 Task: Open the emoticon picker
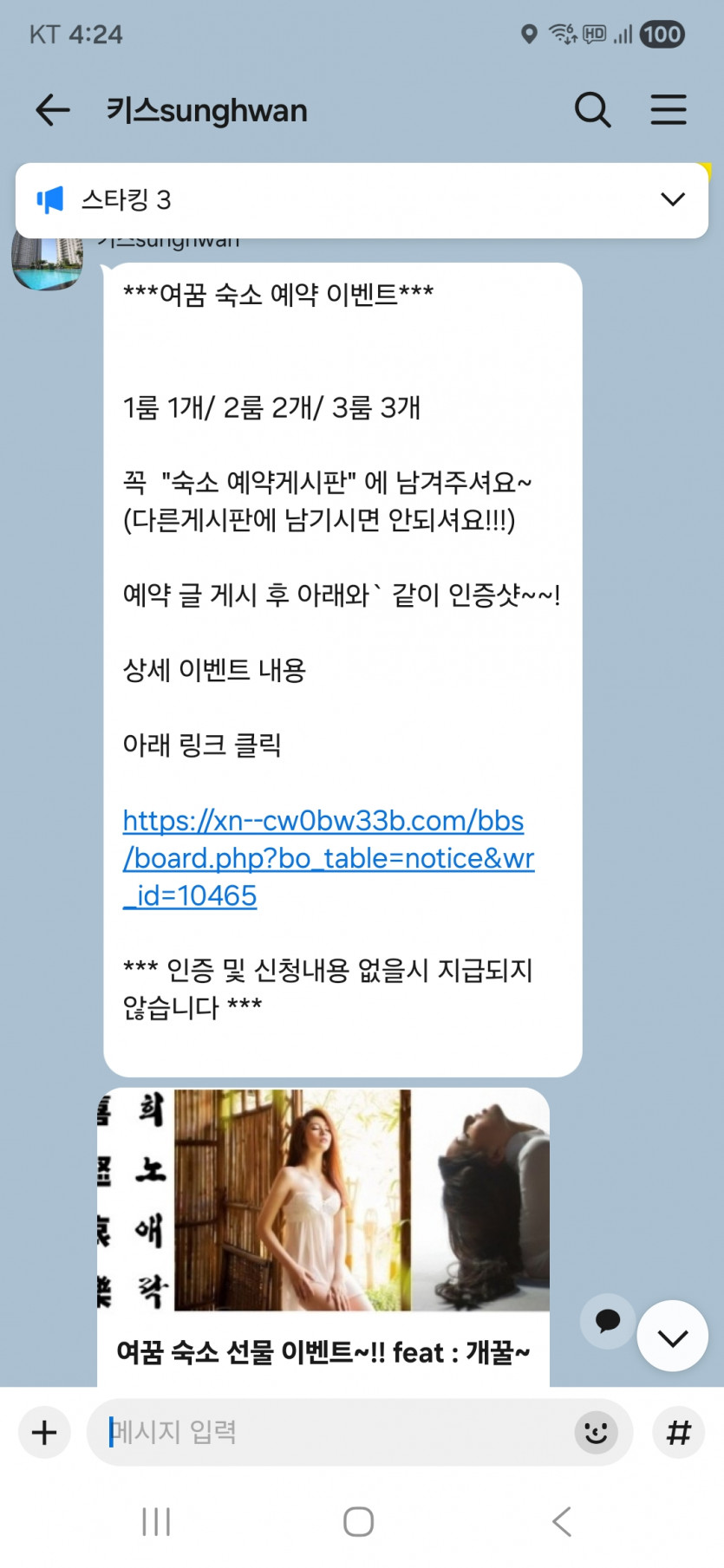(596, 1432)
